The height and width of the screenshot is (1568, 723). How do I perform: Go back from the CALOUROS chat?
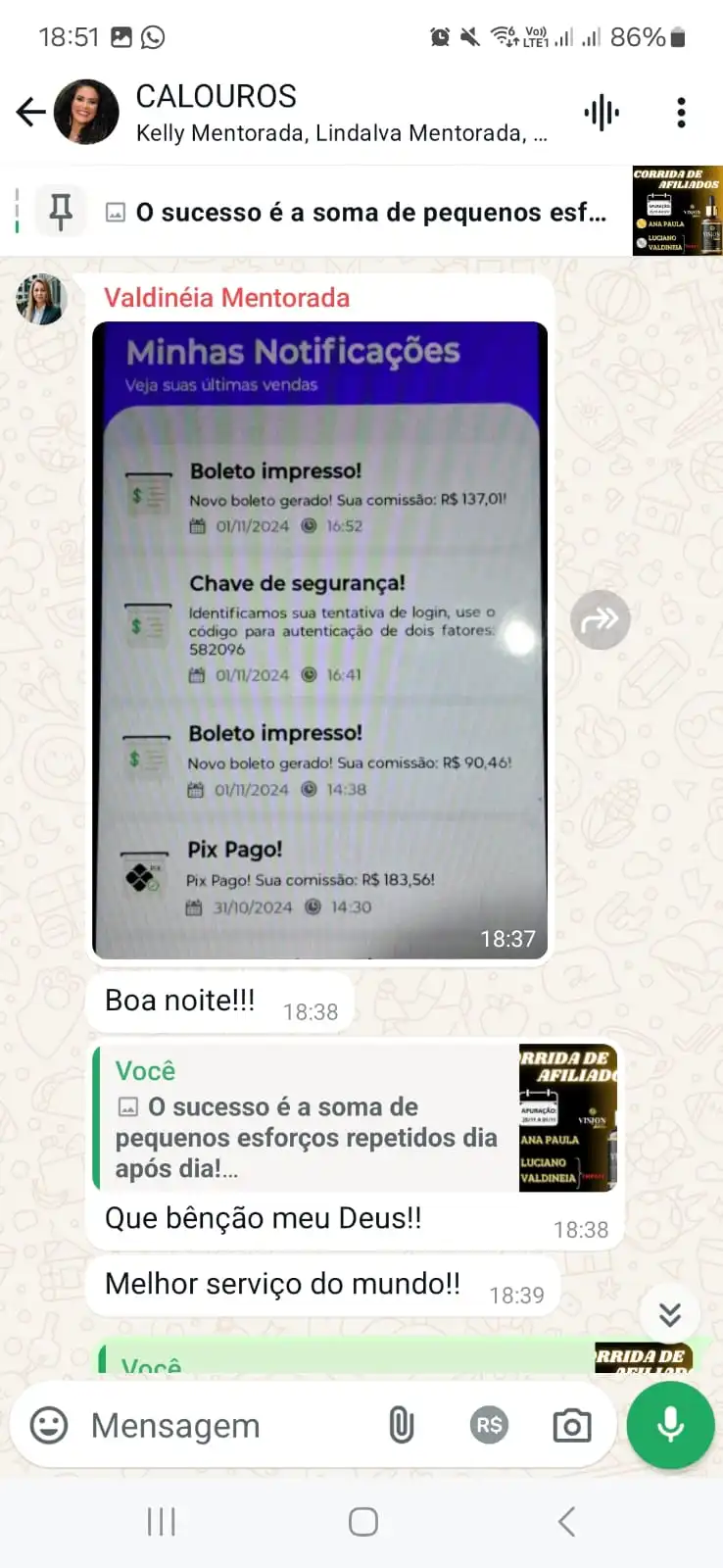coord(30,112)
